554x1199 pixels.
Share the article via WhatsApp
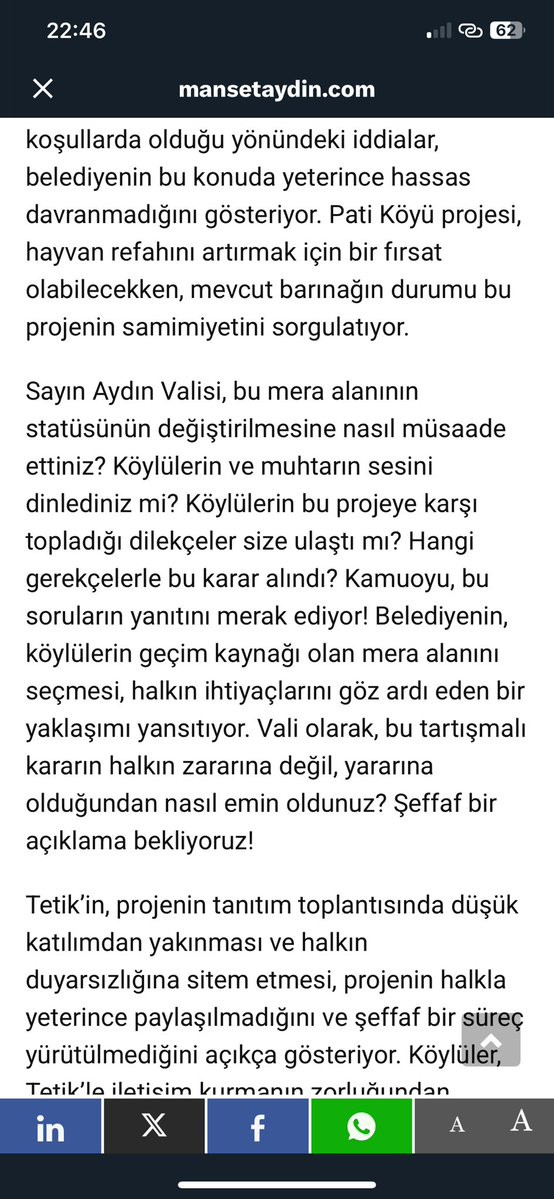pos(361,1126)
